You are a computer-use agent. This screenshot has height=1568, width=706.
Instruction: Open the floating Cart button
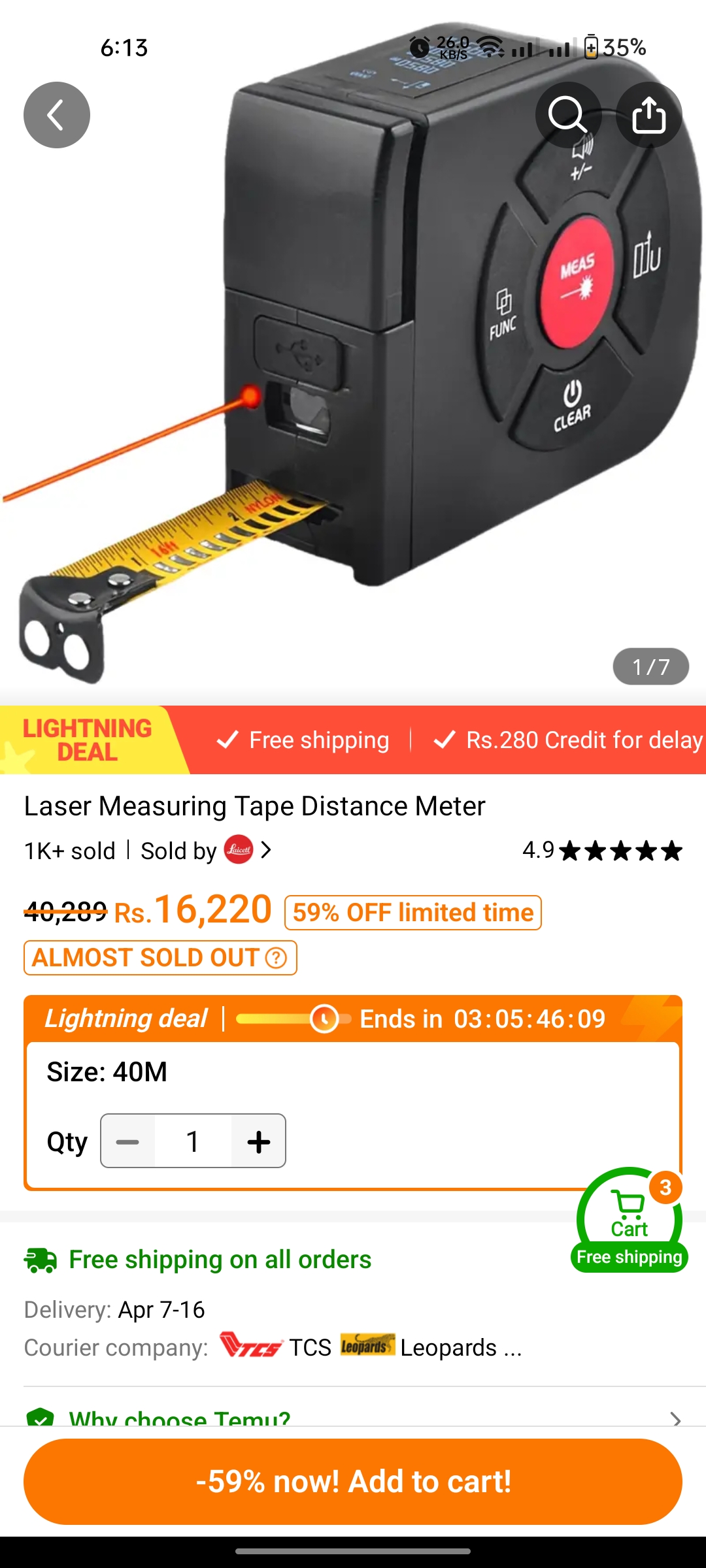point(630,1220)
